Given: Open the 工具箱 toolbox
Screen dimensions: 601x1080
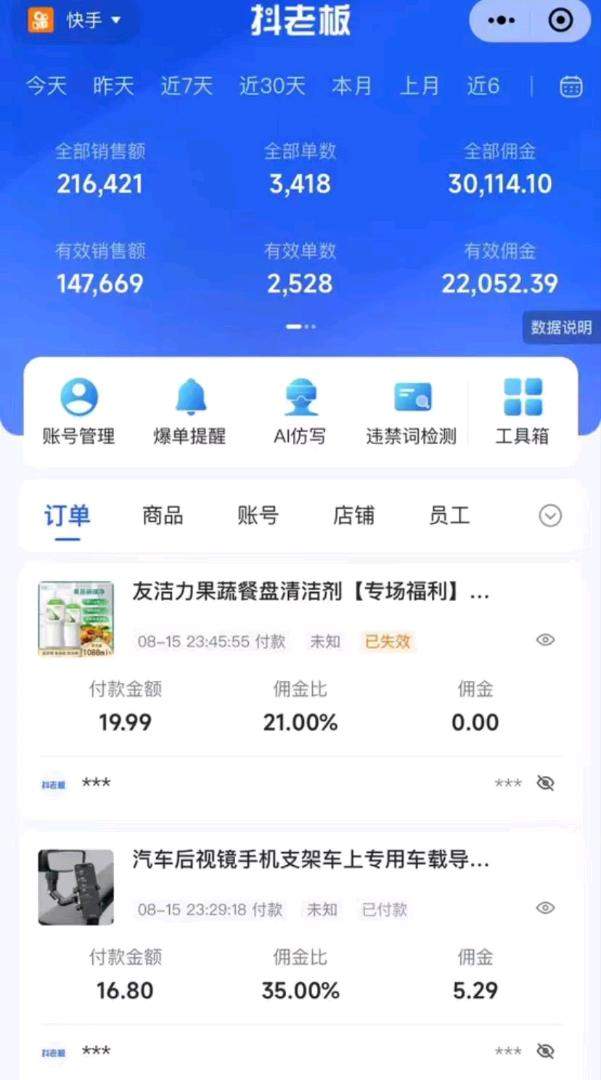Looking at the screenshot, I should click(x=522, y=411).
